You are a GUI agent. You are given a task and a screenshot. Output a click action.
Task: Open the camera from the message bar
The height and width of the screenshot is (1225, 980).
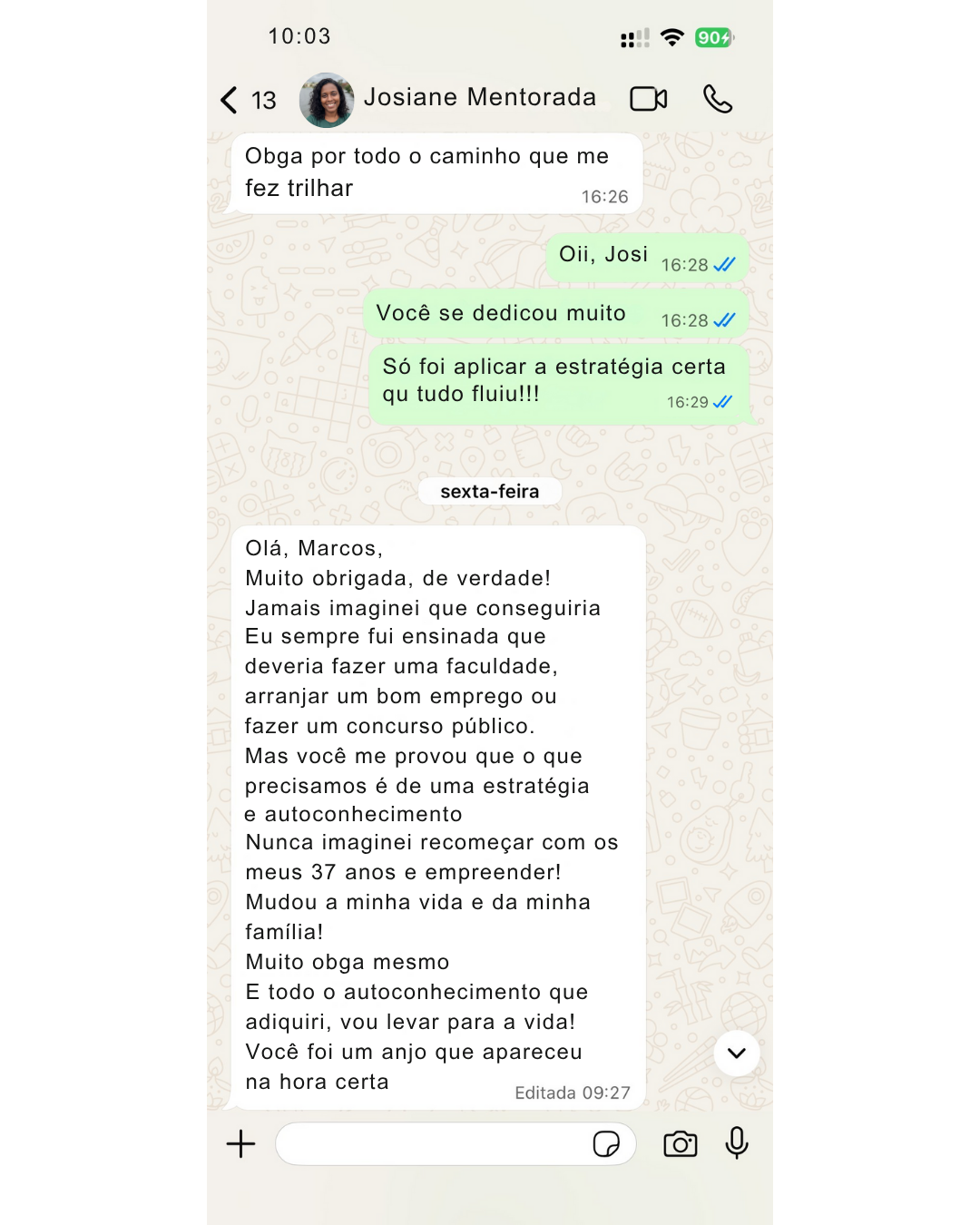pyautogui.click(x=681, y=1144)
